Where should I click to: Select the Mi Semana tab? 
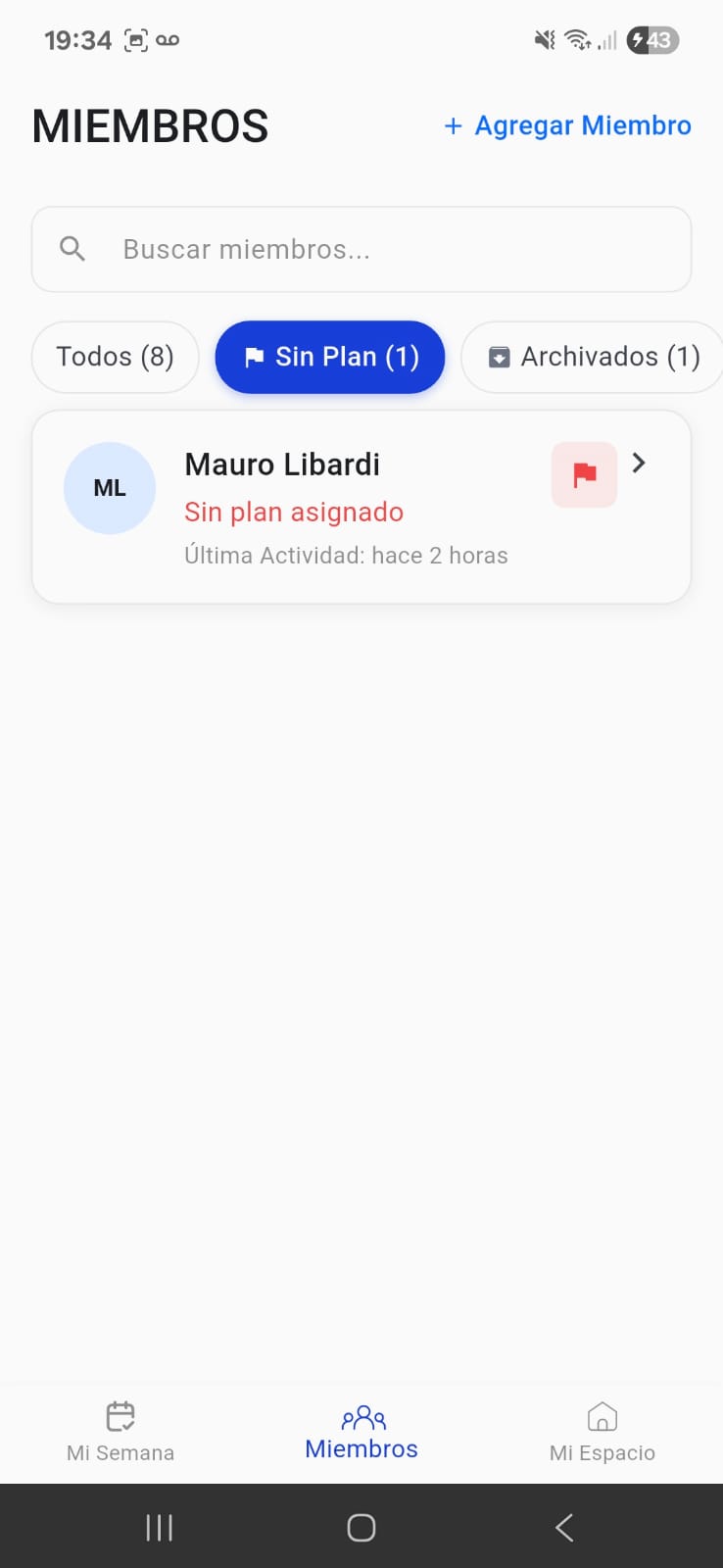click(x=120, y=1431)
